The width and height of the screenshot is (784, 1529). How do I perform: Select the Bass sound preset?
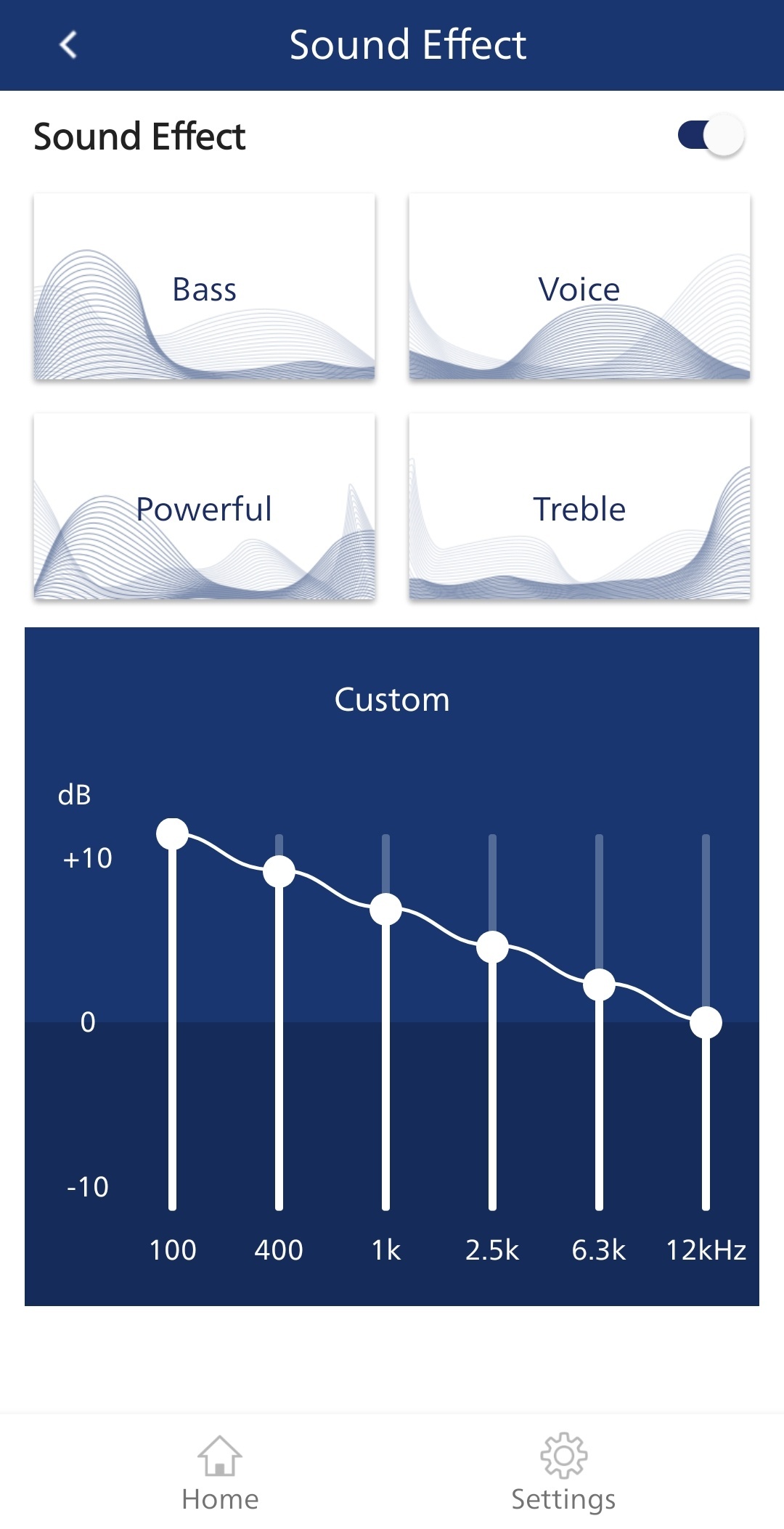click(204, 287)
